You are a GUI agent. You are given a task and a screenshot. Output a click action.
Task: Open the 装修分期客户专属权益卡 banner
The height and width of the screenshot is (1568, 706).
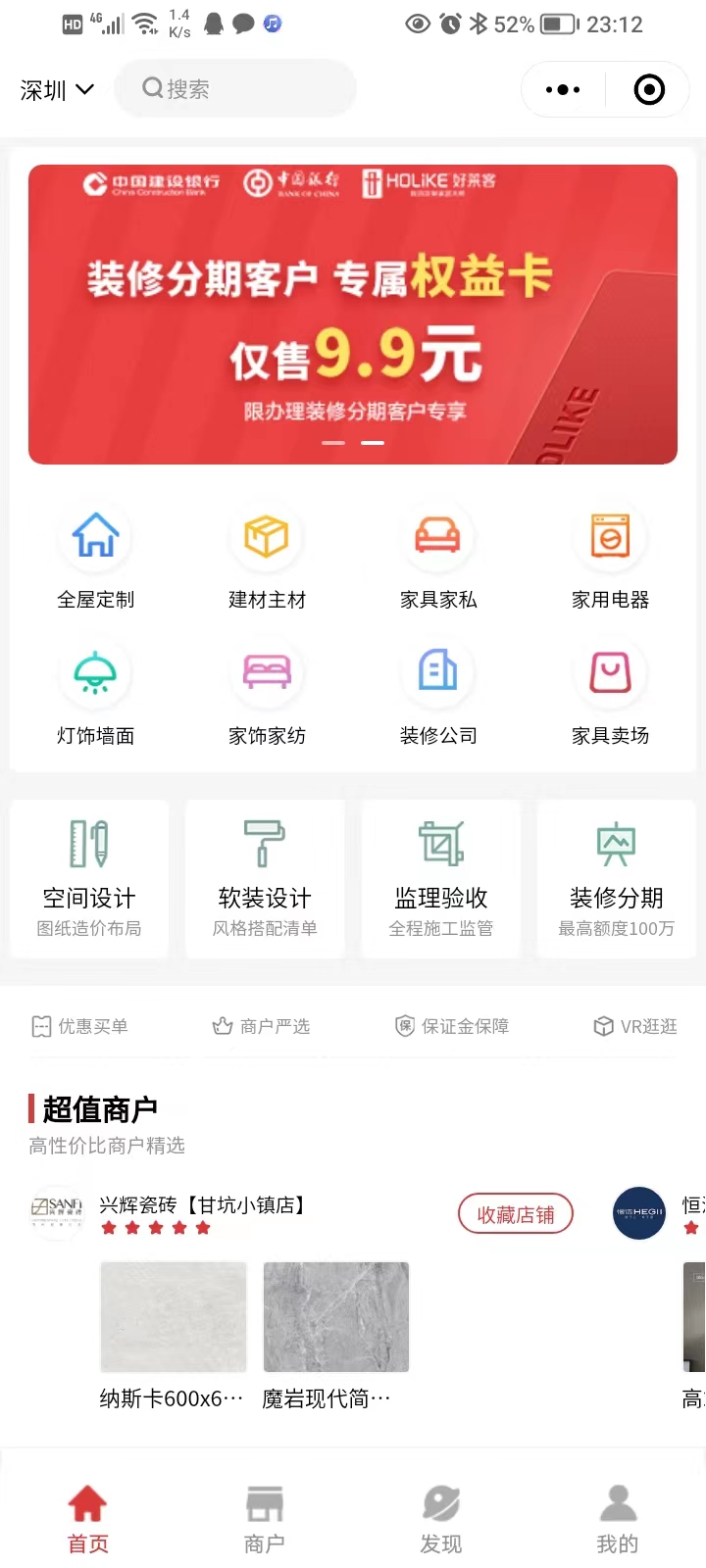[x=353, y=314]
